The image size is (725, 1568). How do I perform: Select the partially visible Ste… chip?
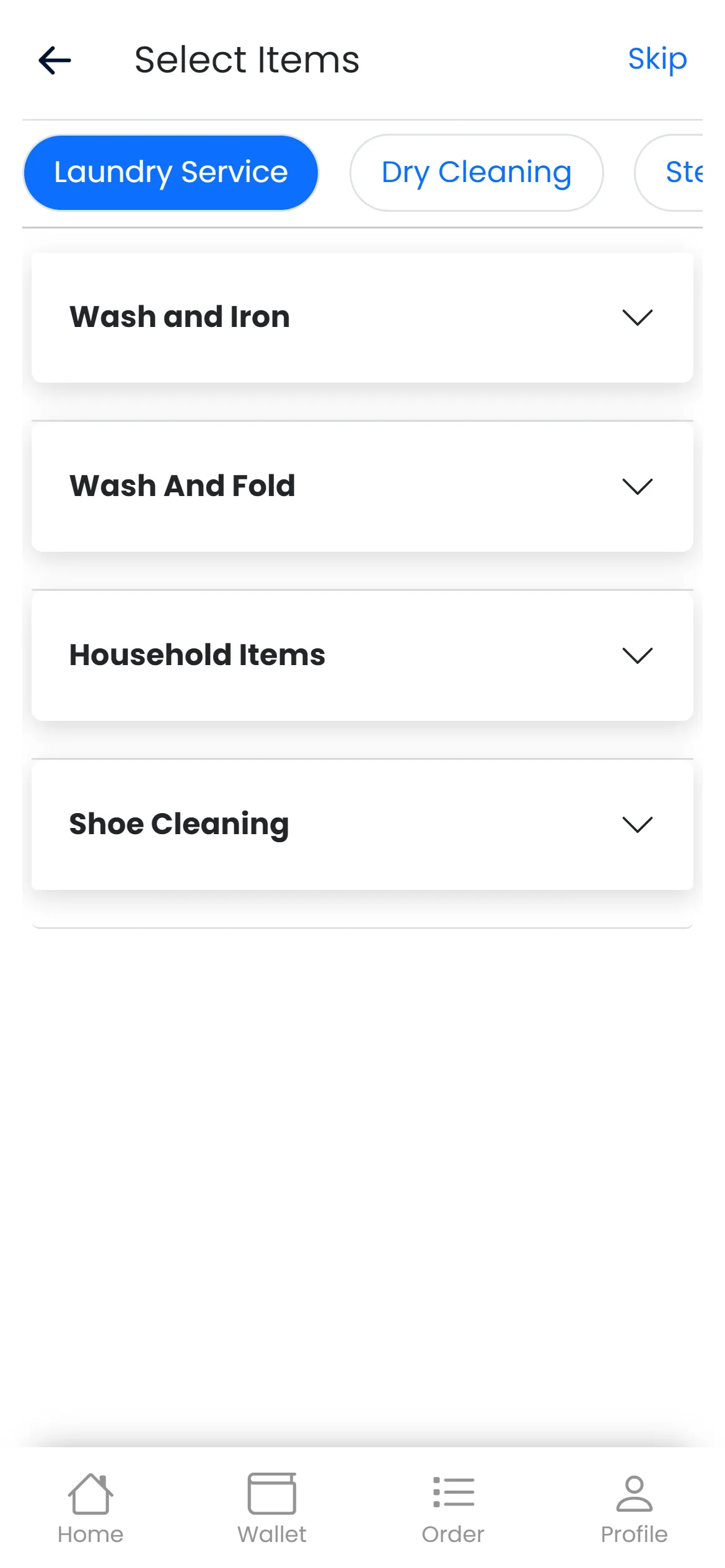(x=669, y=173)
